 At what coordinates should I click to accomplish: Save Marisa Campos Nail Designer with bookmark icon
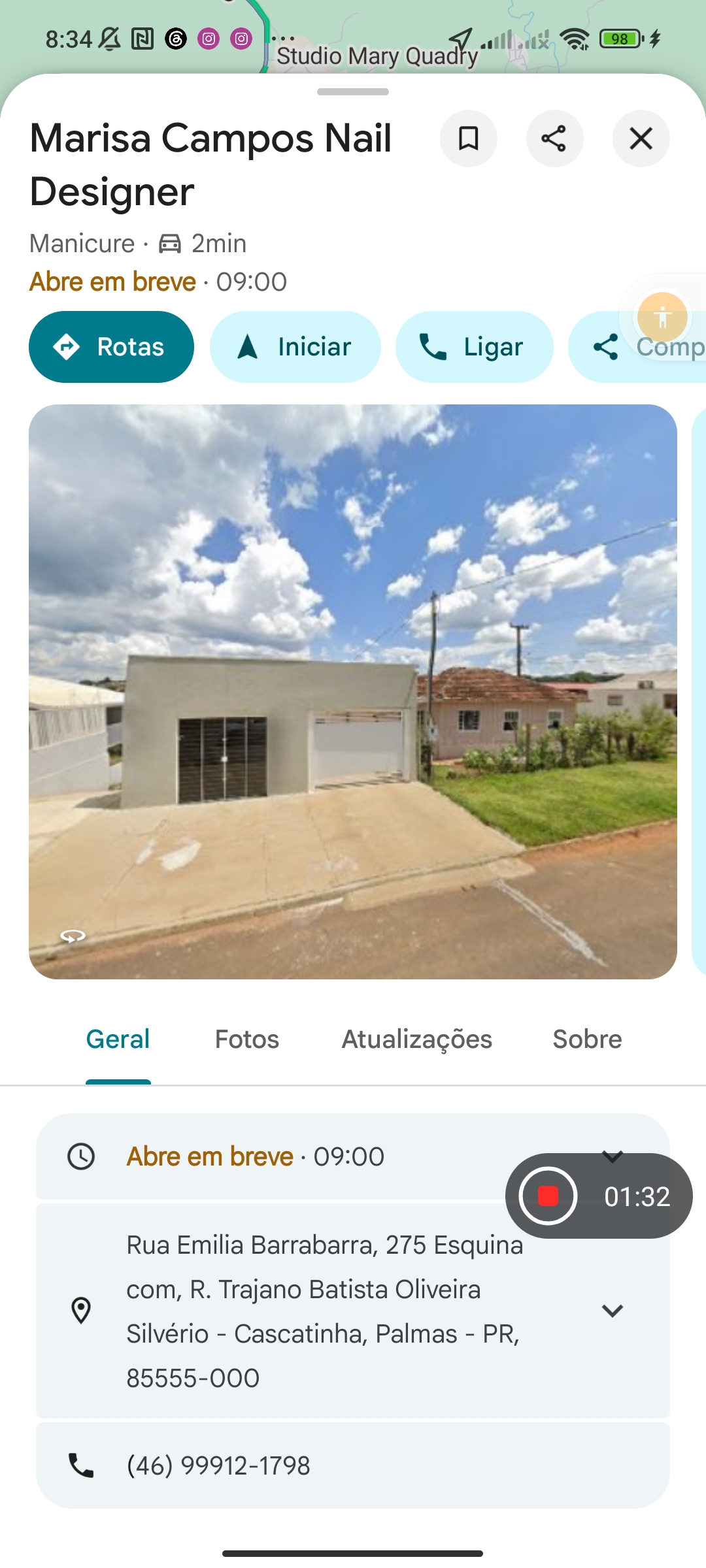coord(469,139)
